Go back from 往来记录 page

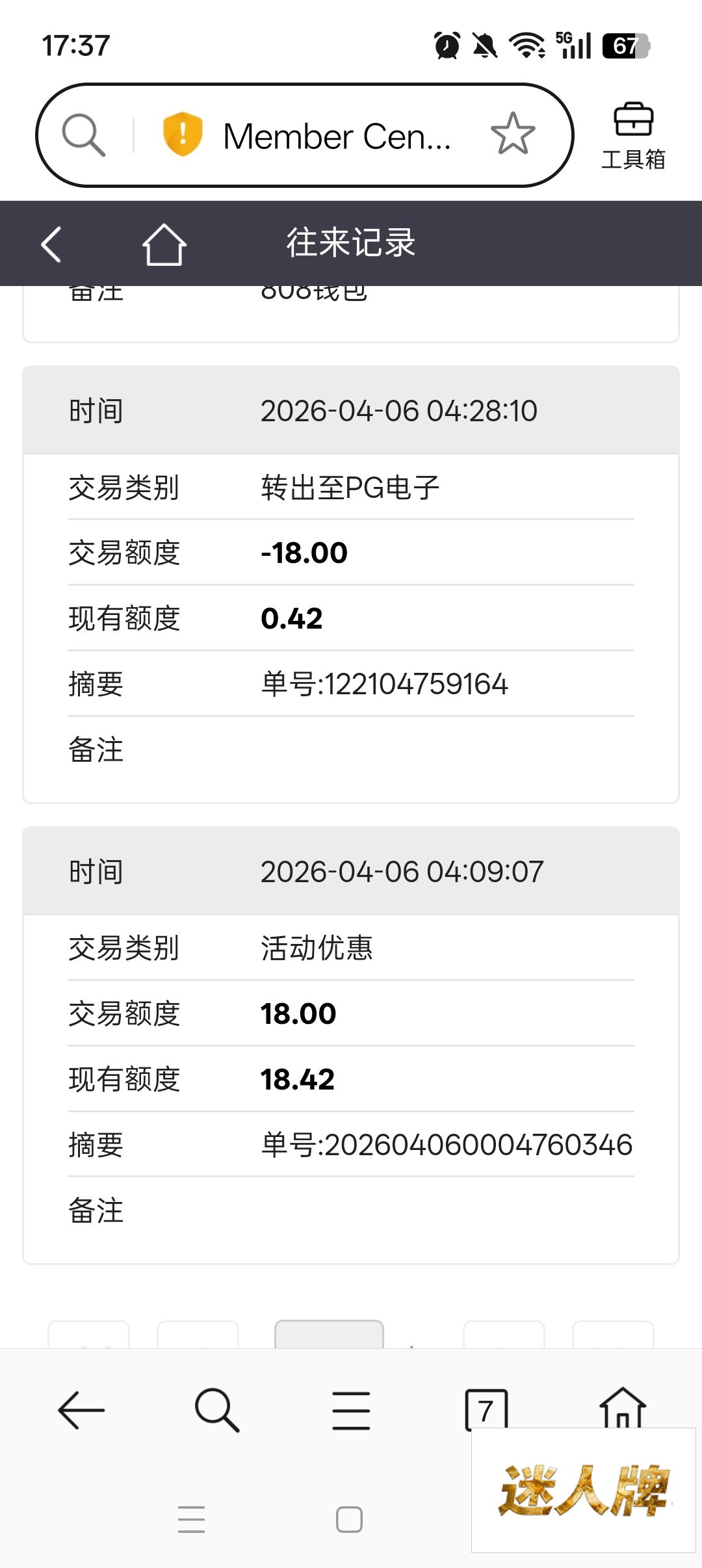[x=51, y=244]
